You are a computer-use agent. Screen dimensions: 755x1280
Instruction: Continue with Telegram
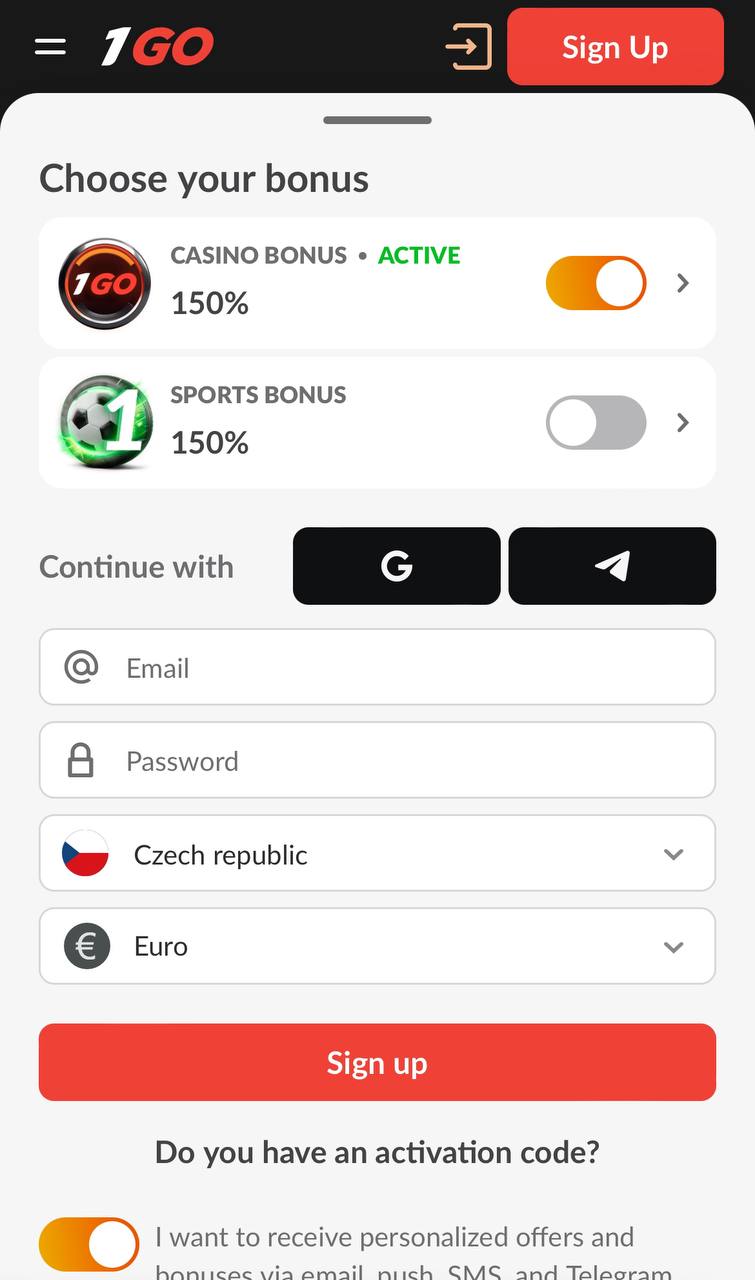tap(612, 566)
